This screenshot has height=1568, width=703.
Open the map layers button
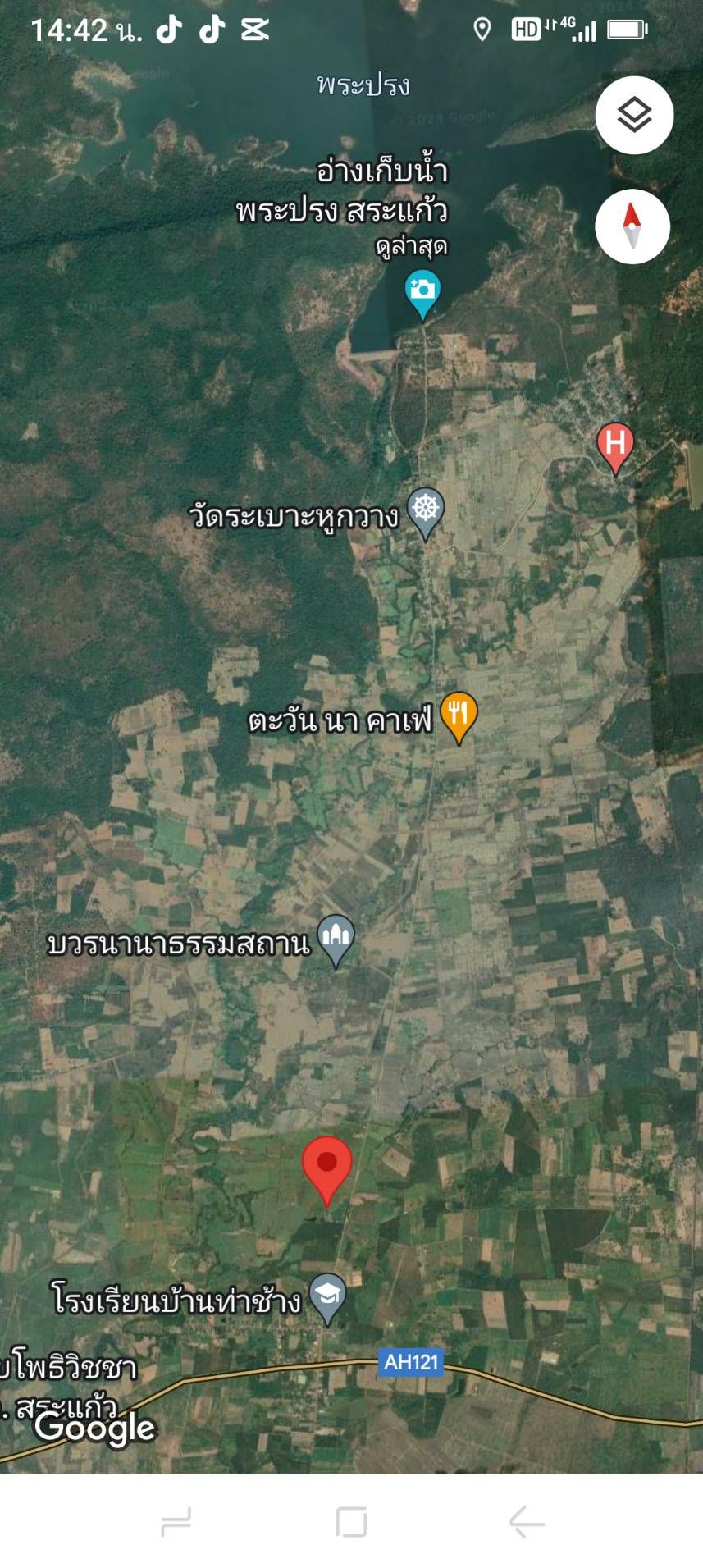[x=634, y=116]
